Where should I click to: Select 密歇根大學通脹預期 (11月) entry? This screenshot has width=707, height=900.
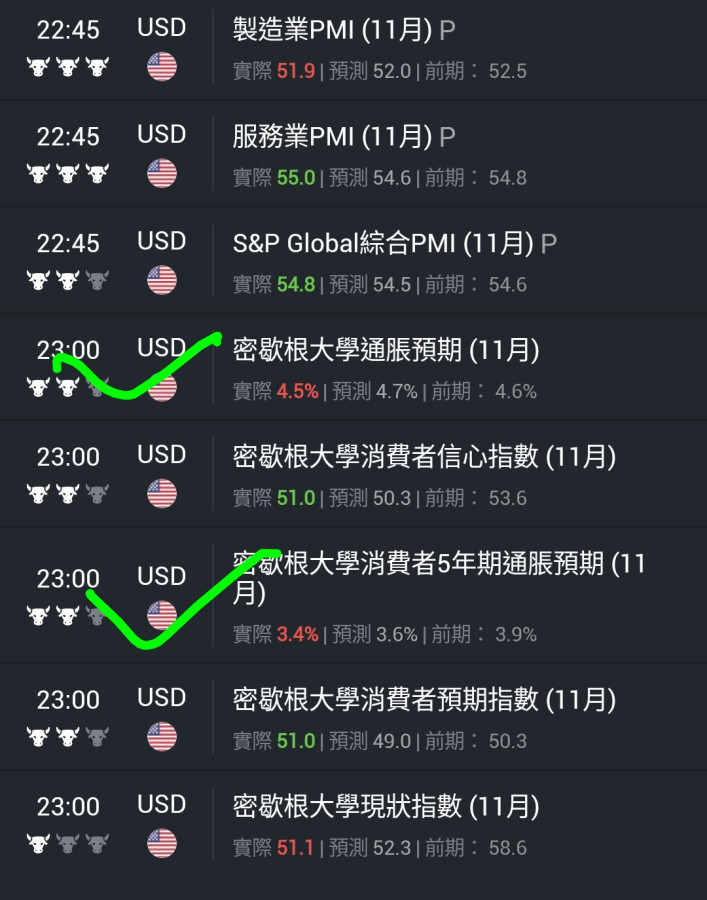pyautogui.click(x=386, y=350)
